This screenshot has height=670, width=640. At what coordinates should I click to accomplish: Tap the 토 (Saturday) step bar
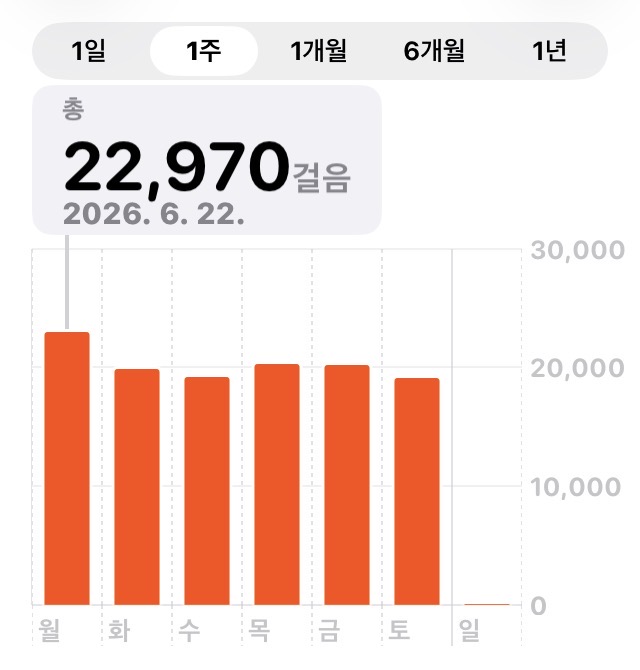coord(417,491)
